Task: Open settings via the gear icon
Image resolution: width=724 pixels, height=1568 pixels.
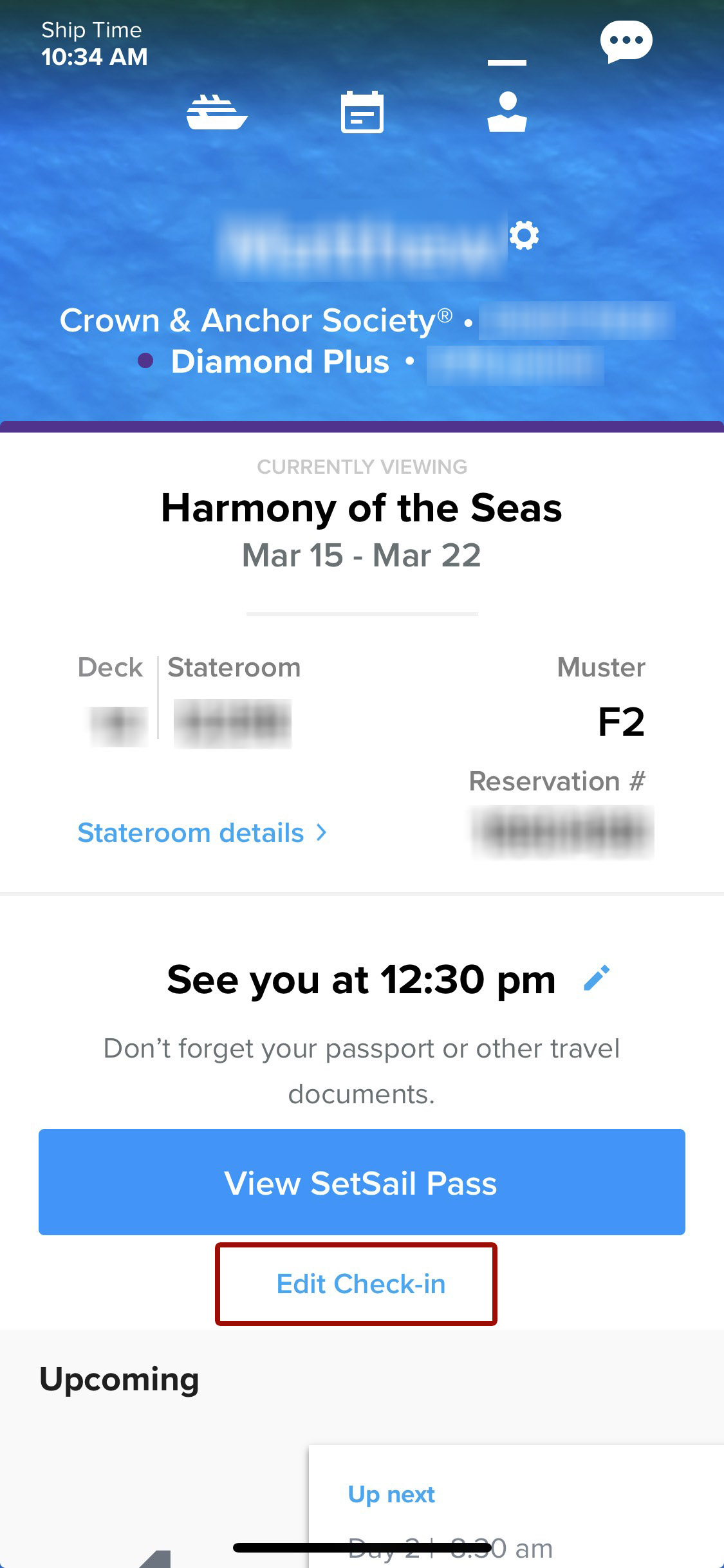Action: coord(524,235)
